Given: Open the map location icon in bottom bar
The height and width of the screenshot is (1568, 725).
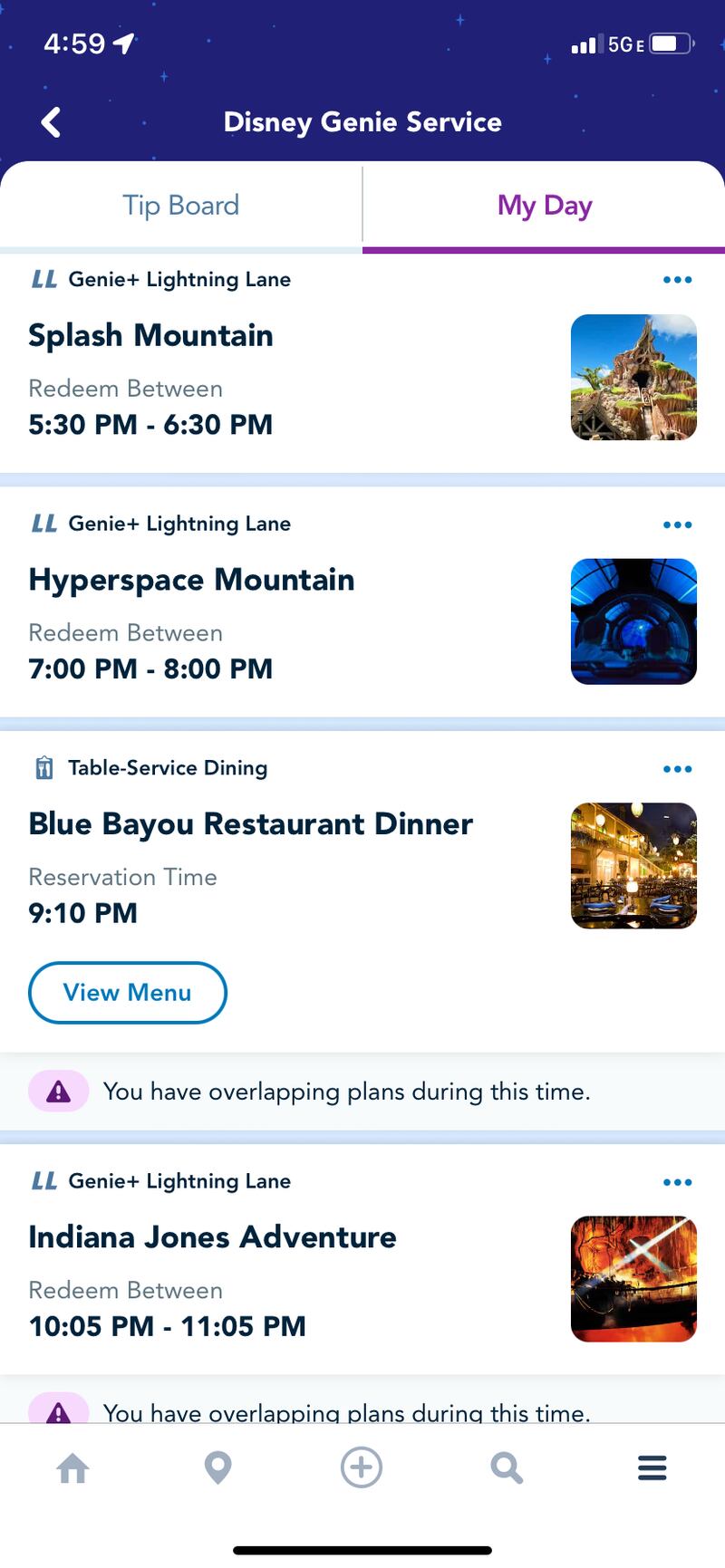Looking at the screenshot, I should [217, 1467].
